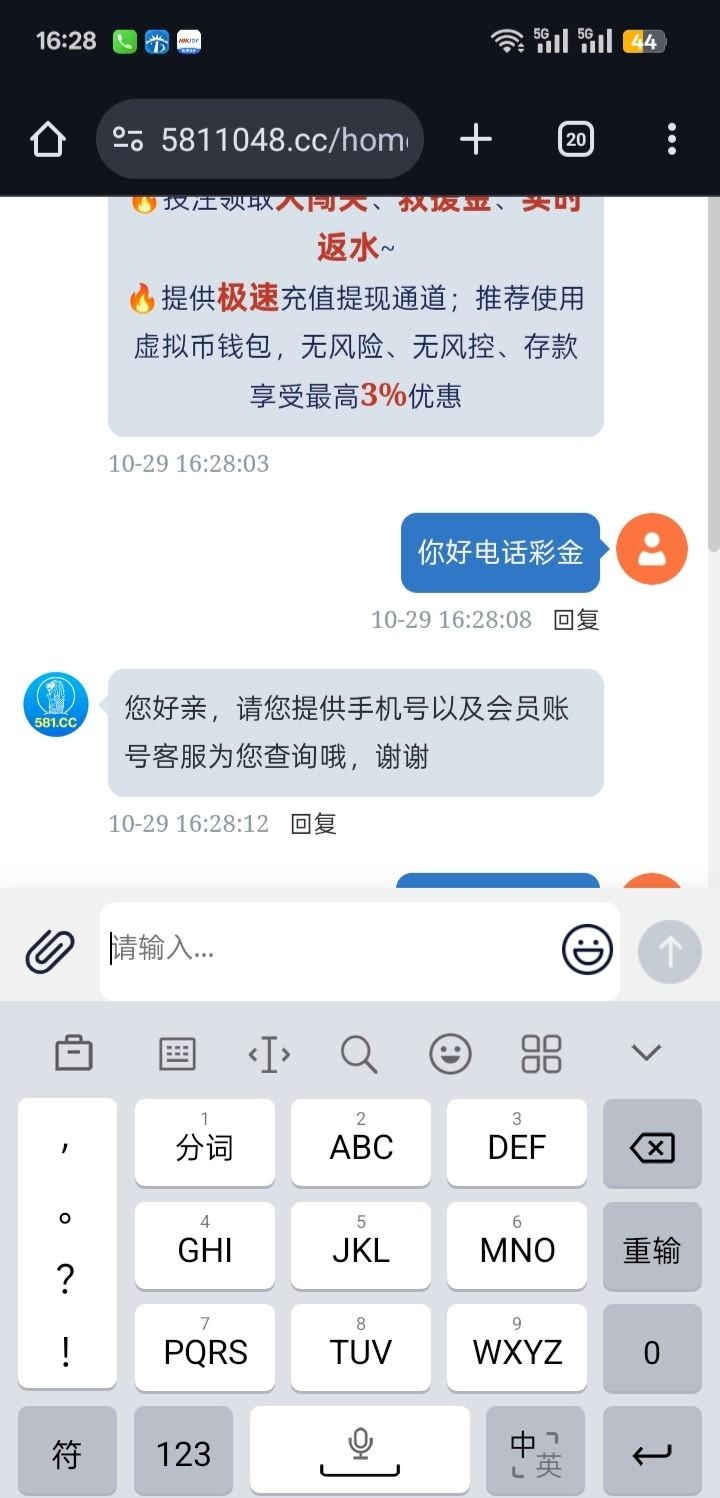Image resolution: width=720 pixels, height=1498 pixels.
Task: Send the message with arrow button
Action: pos(669,951)
